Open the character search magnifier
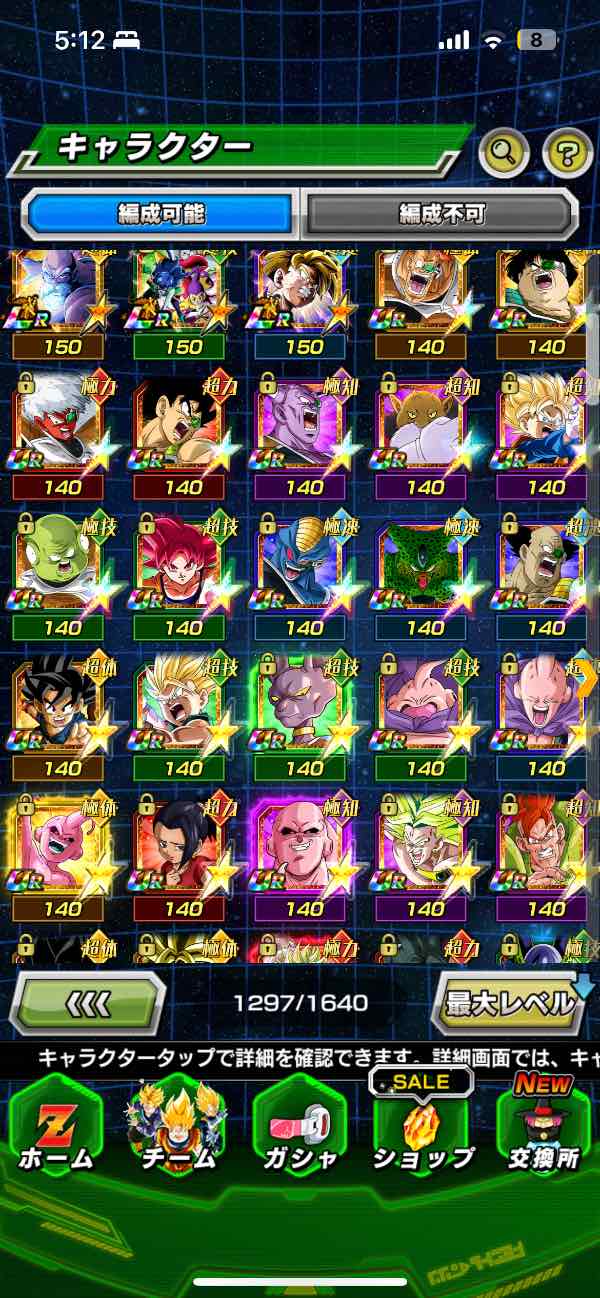The width and height of the screenshot is (600, 1298). [503, 153]
